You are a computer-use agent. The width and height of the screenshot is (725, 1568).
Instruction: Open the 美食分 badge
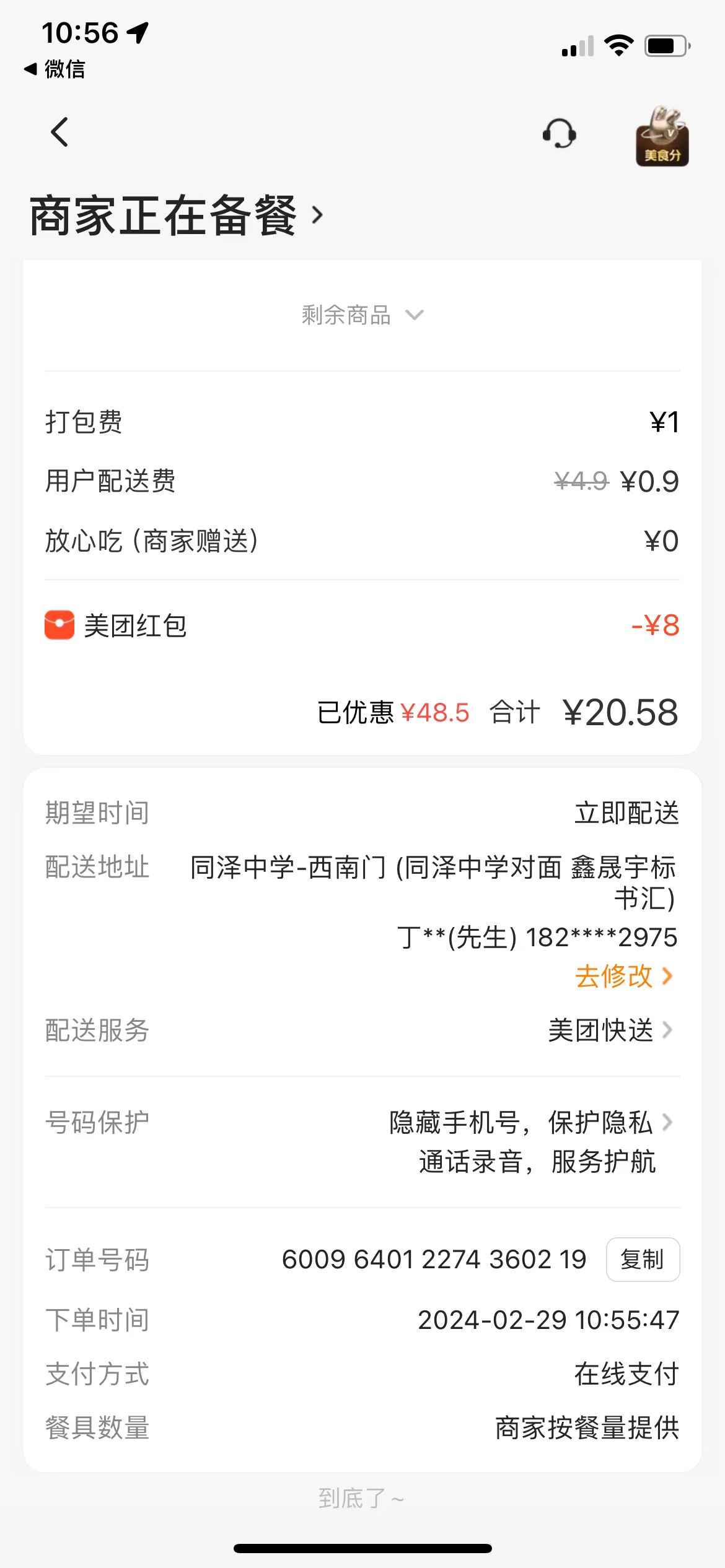point(662,136)
